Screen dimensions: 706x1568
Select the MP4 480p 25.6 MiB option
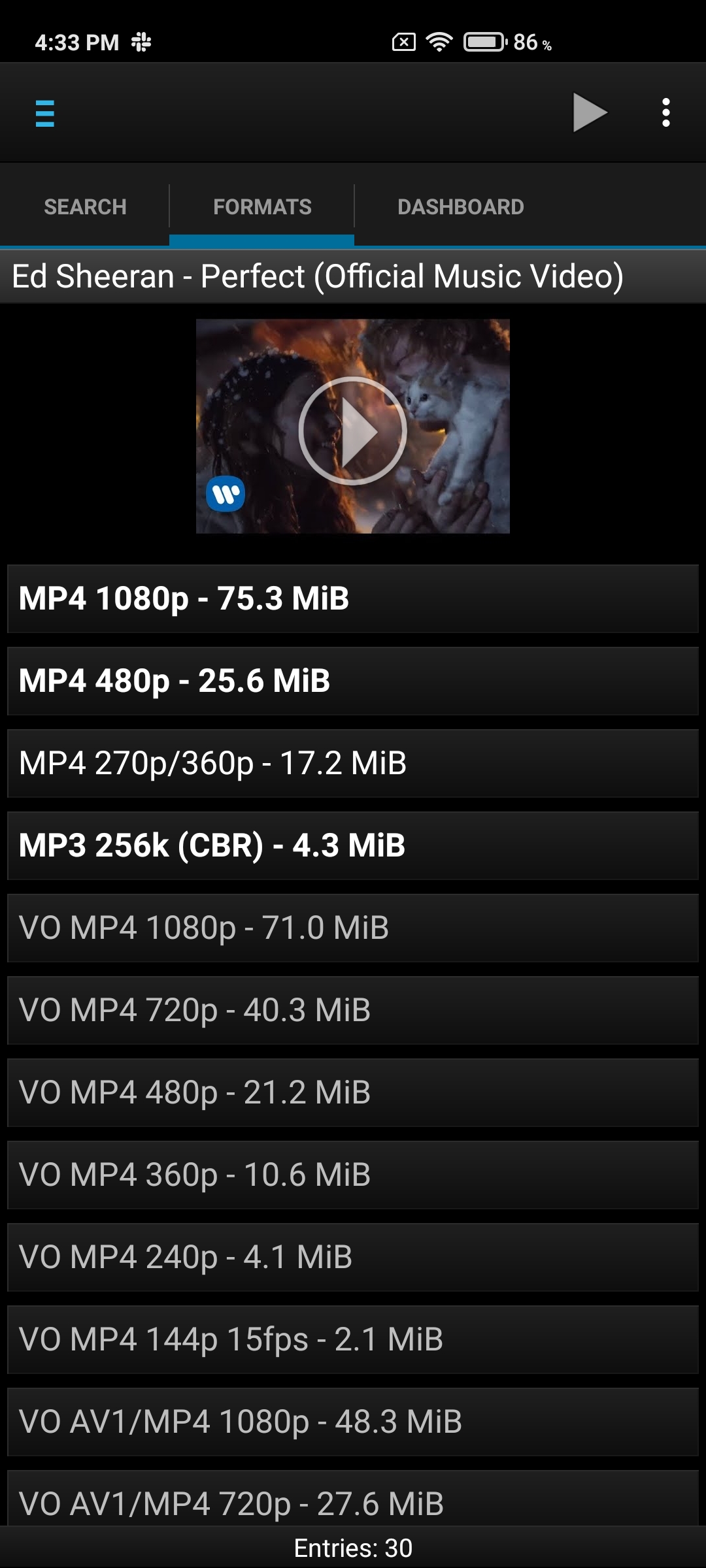pyautogui.click(x=353, y=680)
